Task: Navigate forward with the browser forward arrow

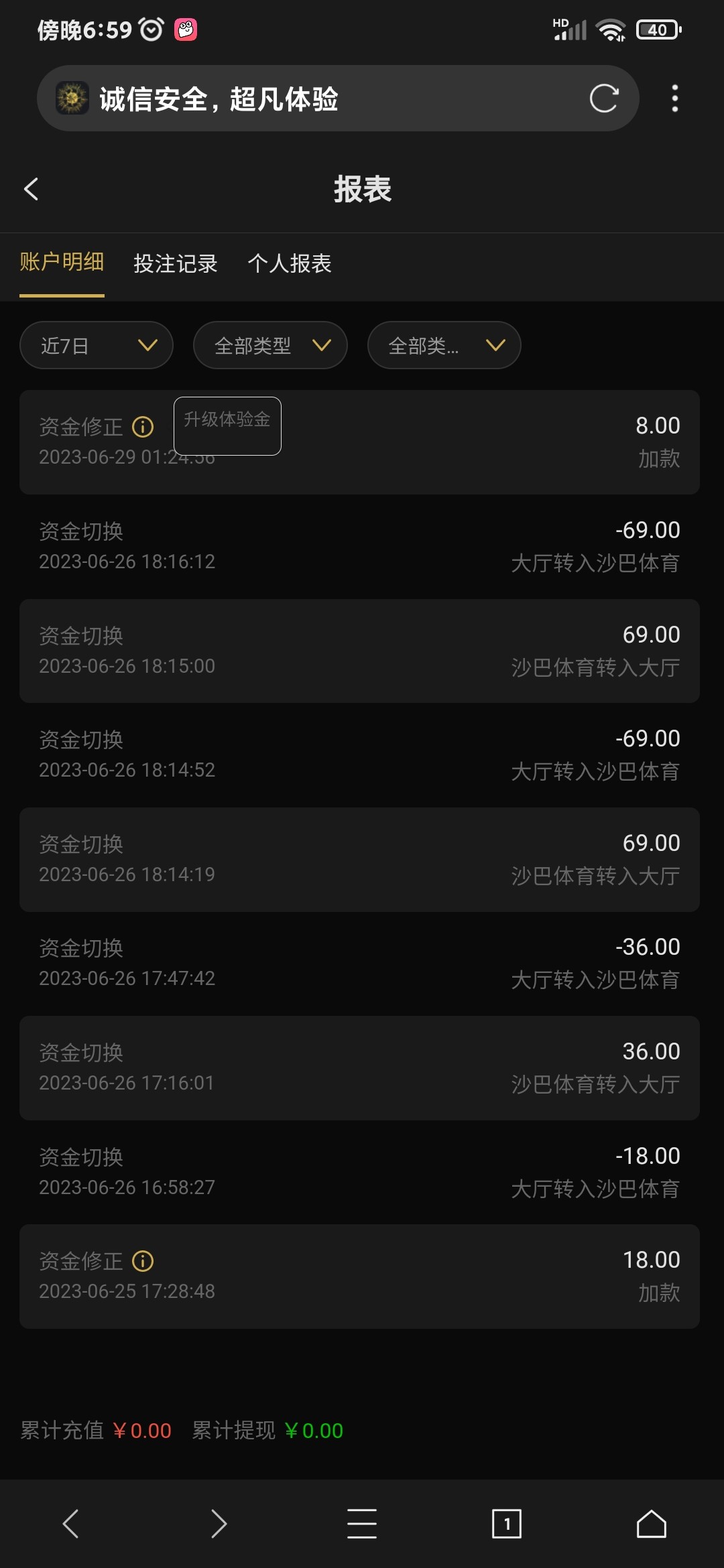Action: (218, 1524)
